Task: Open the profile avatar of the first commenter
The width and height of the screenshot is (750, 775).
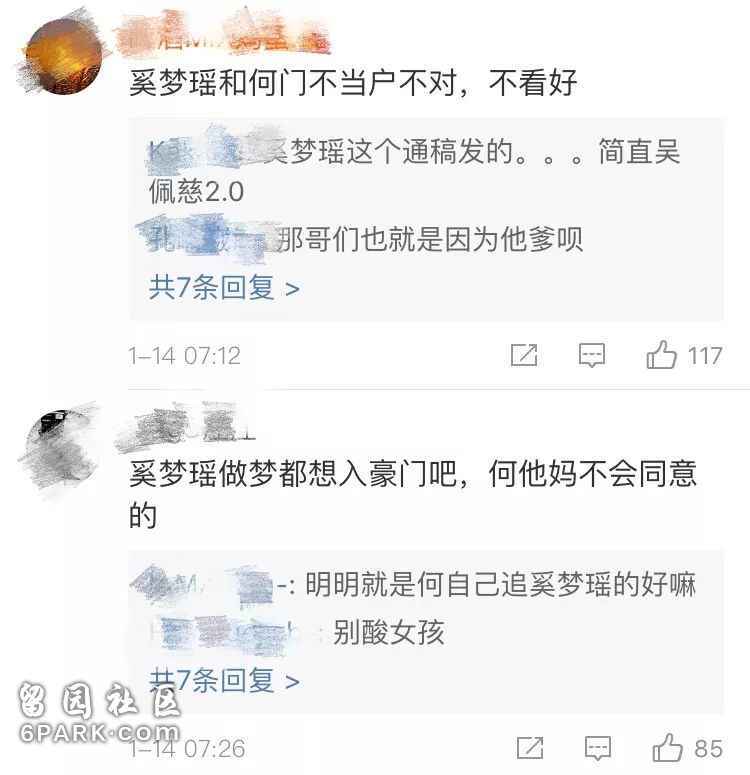Action: coord(62,57)
